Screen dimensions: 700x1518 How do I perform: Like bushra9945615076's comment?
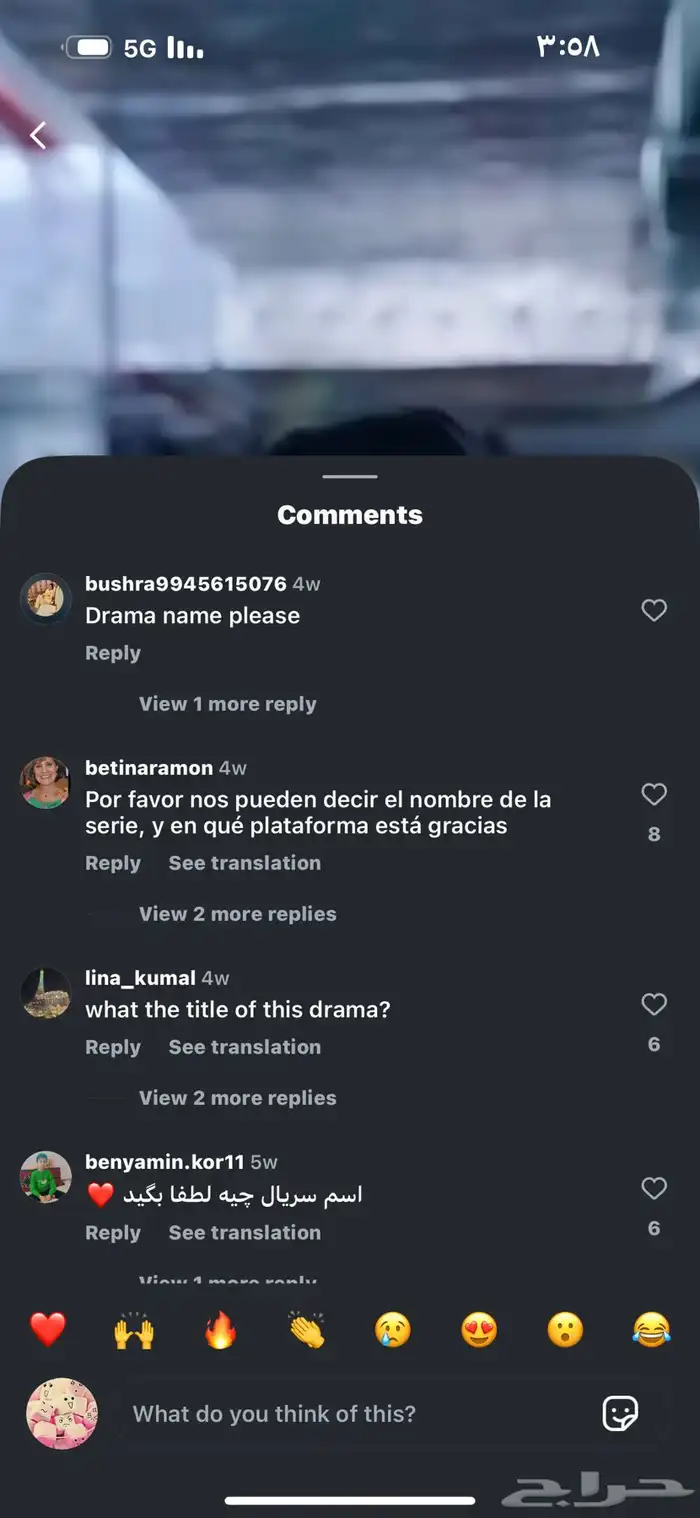click(654, 610)
